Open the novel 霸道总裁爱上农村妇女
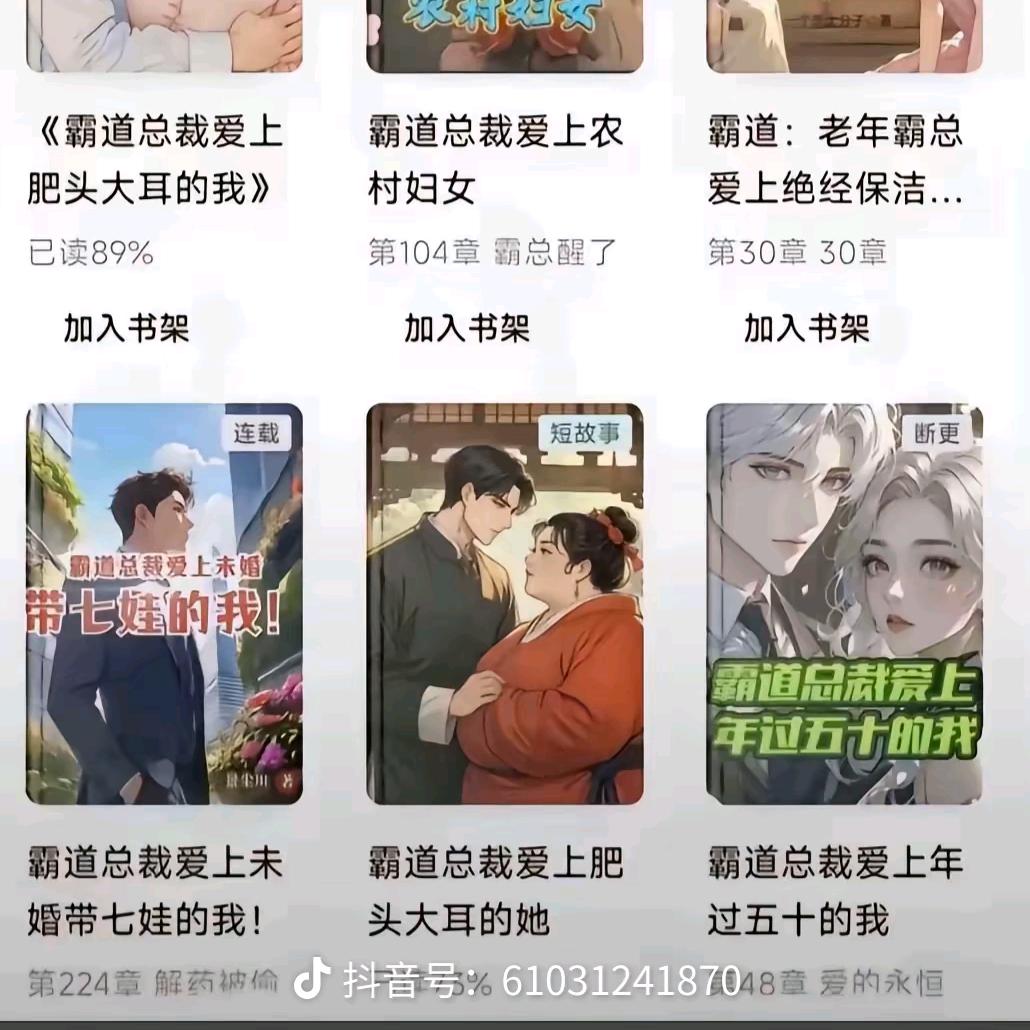The height and width of the screenshot is (1030, 1030). pos(495,160)
